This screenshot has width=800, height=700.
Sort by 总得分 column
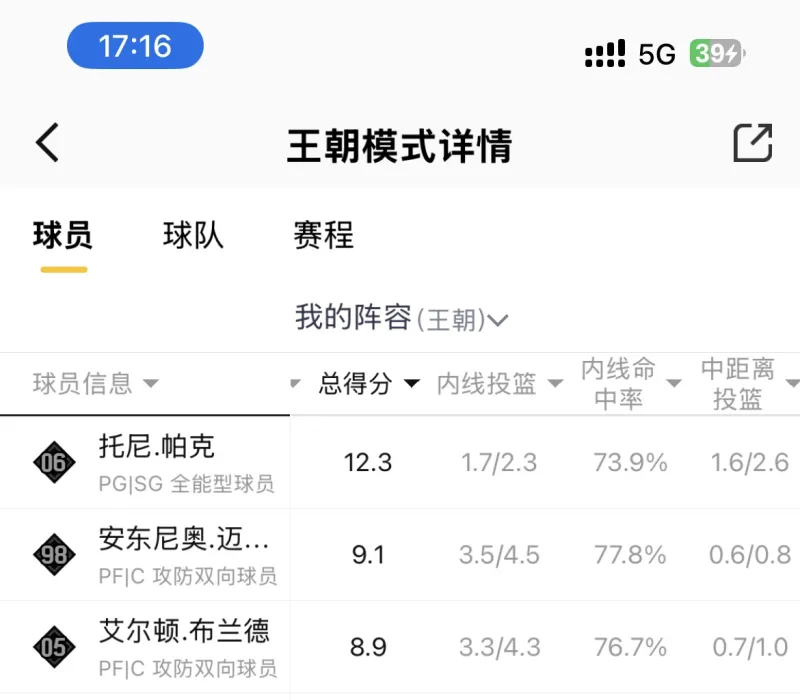[369, 383]
